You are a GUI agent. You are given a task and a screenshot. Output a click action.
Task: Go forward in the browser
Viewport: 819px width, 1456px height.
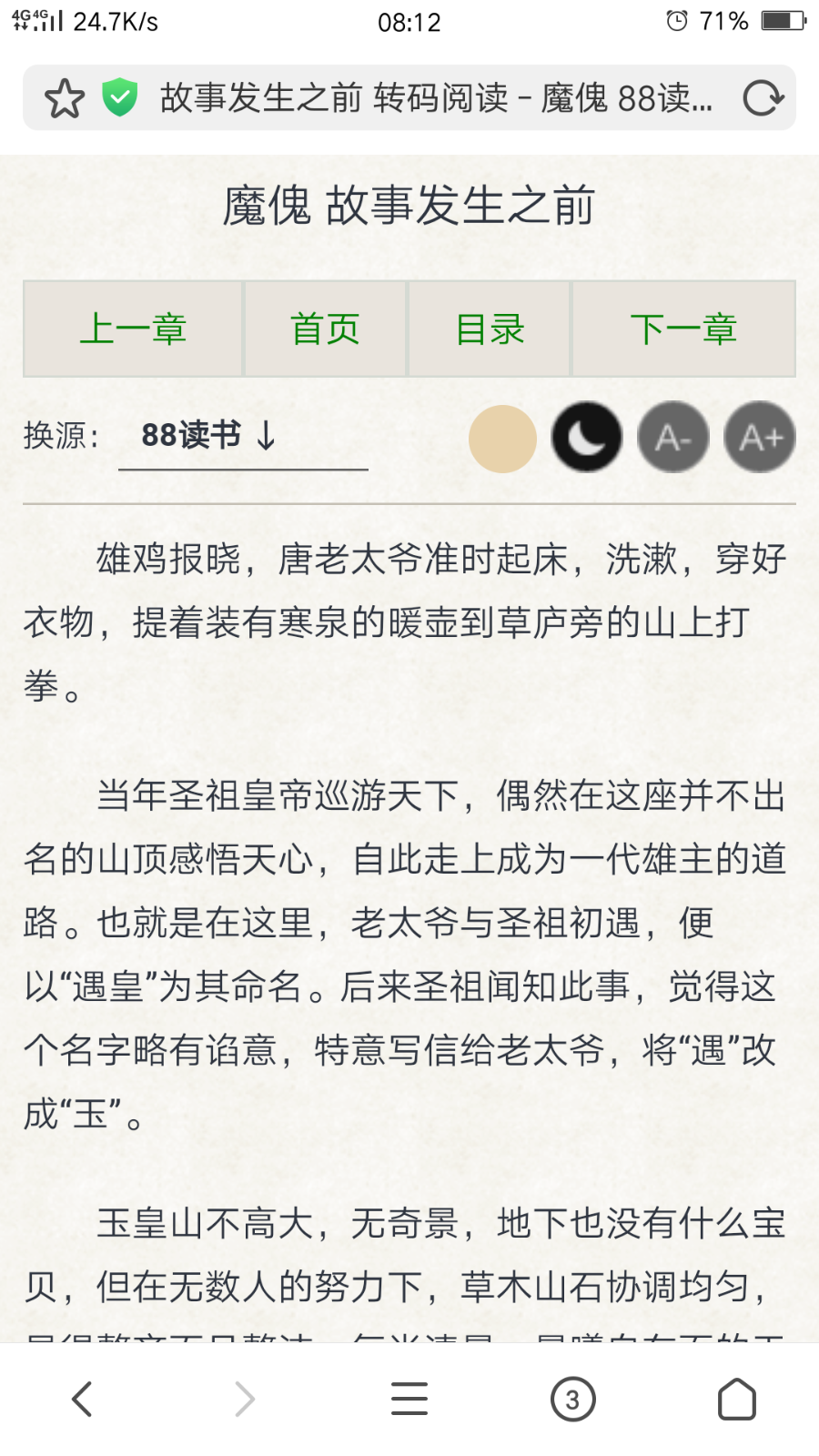coord(245,1400)
